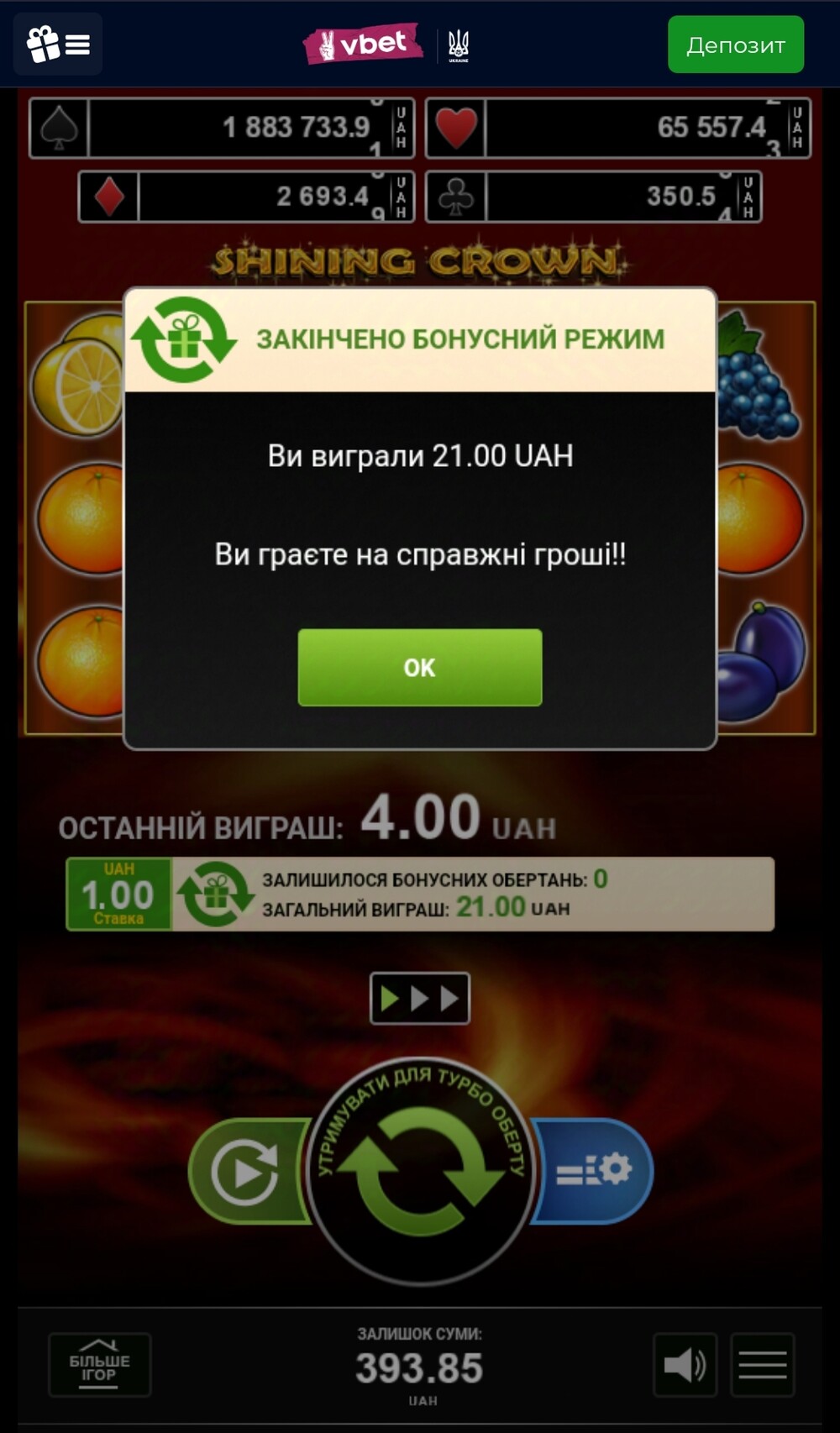Open bet settings via the blue gear button
Screen dimensions: 840x1433
point(593,1170)
